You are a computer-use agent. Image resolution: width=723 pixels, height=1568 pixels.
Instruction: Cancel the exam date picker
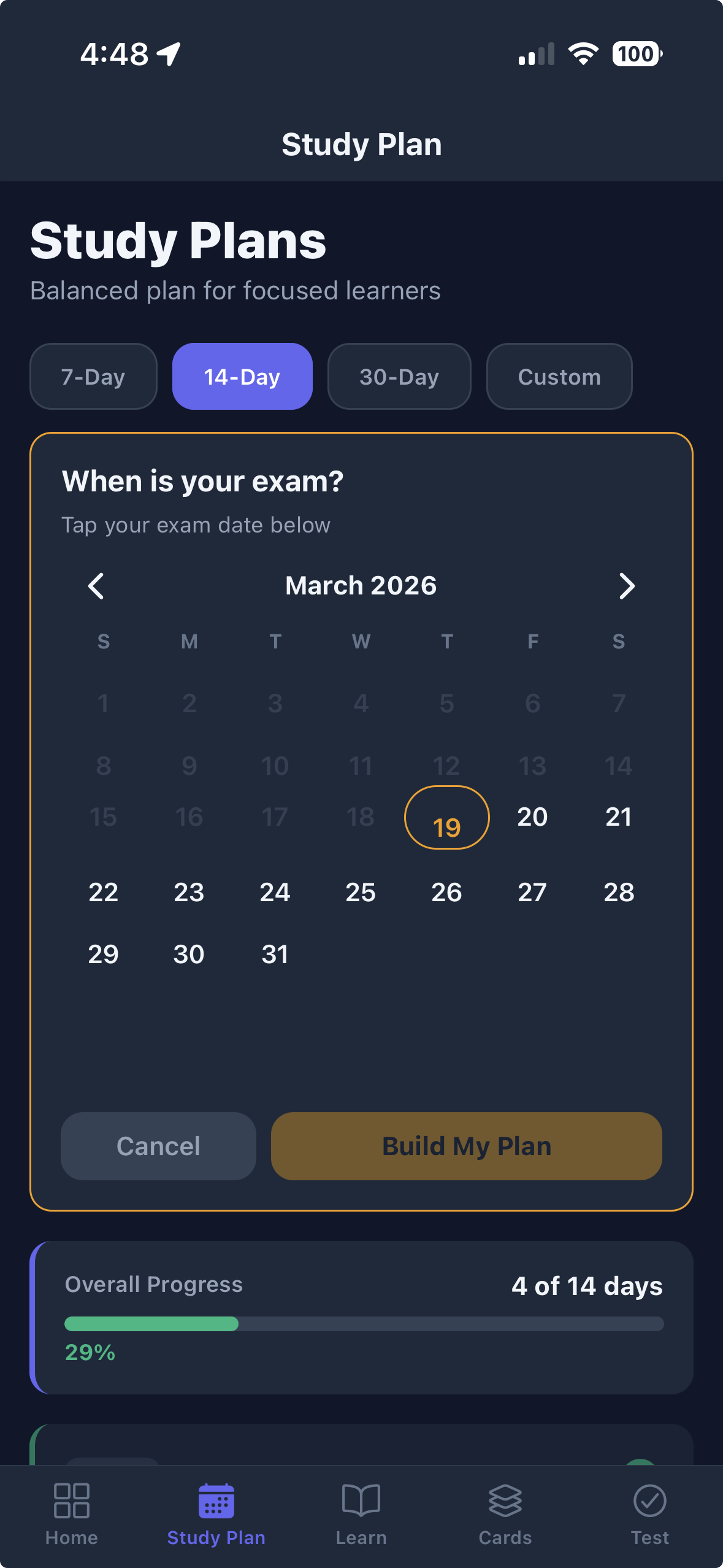pyautogui.click(x=158, y=1146)
